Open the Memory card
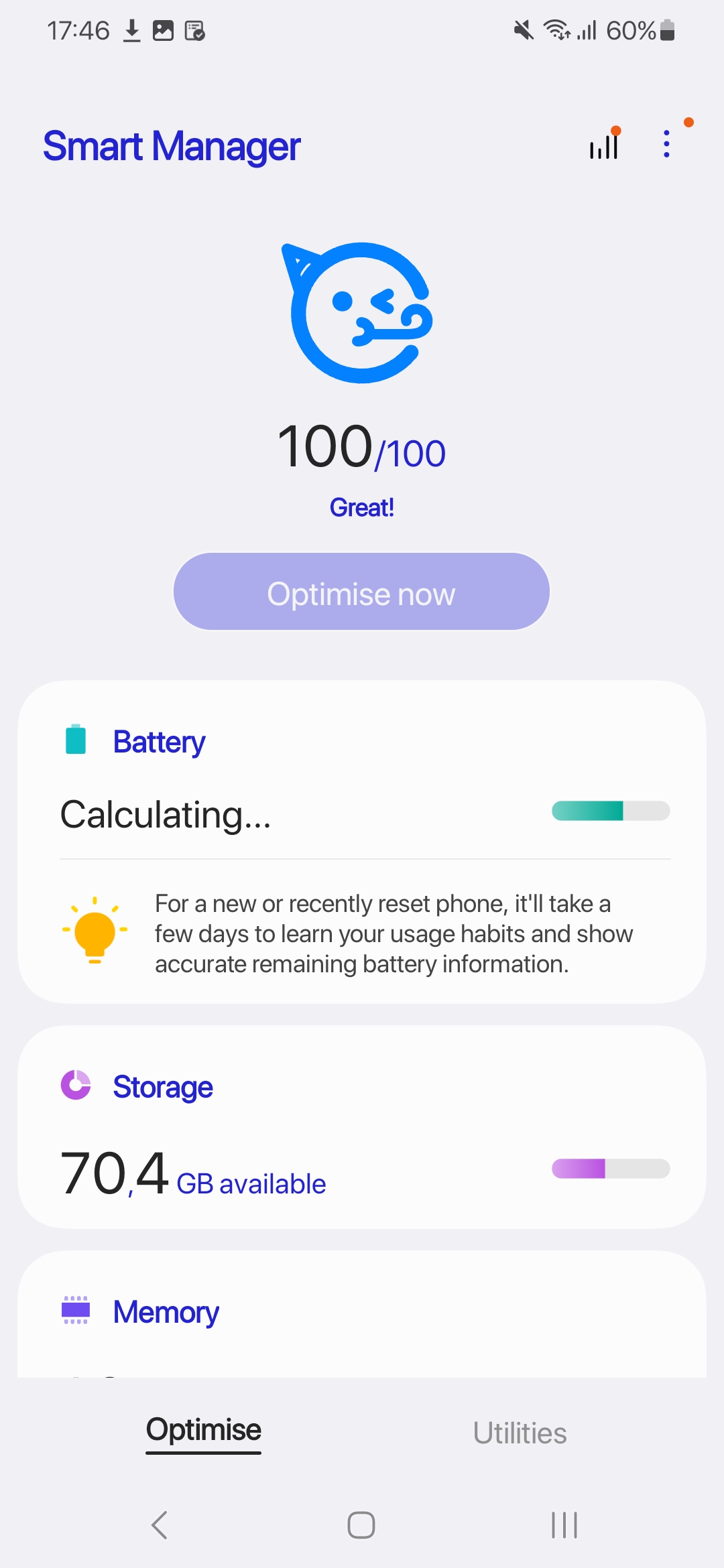Image resolution: width=724 pixels, height=1568 pixels. point(362,1314)
